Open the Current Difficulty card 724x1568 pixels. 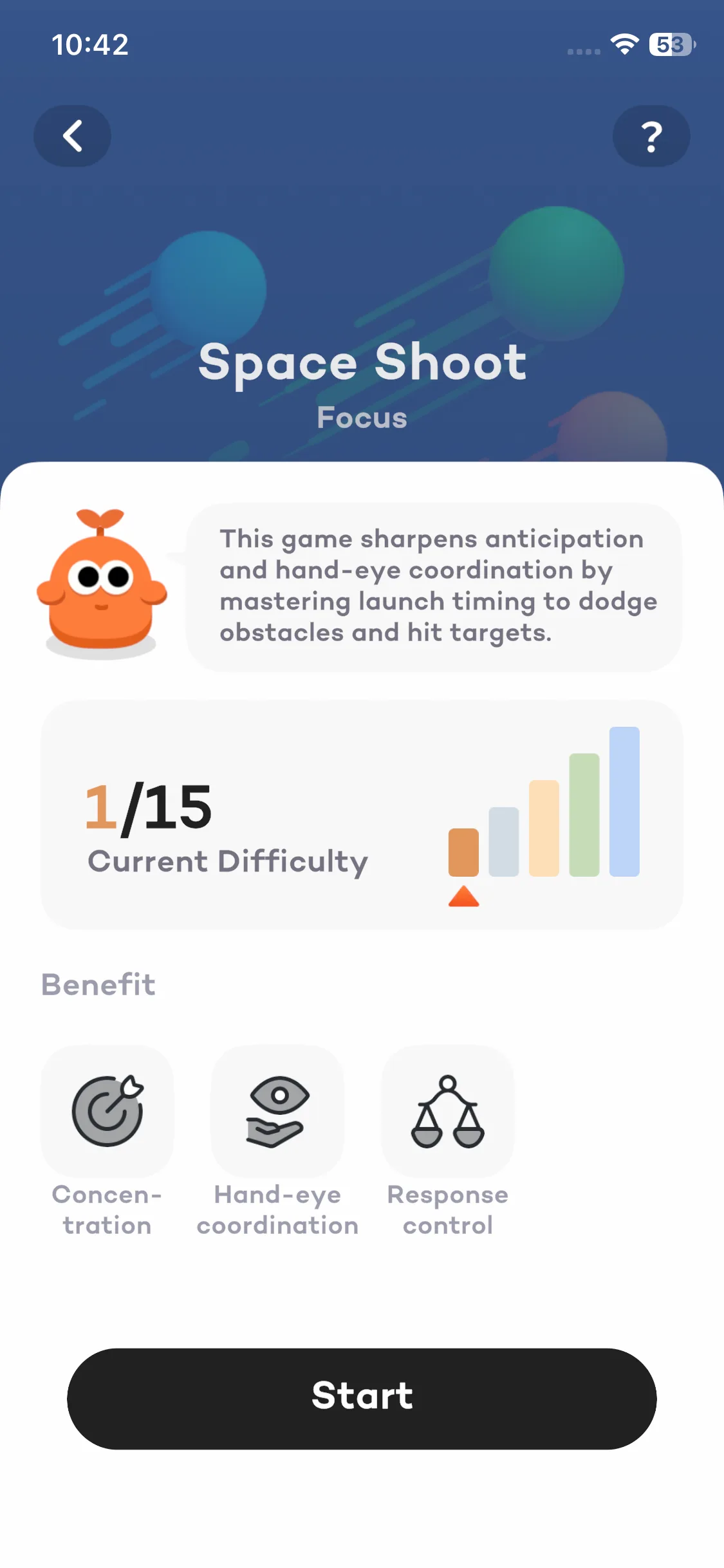[x=362, y=814]
